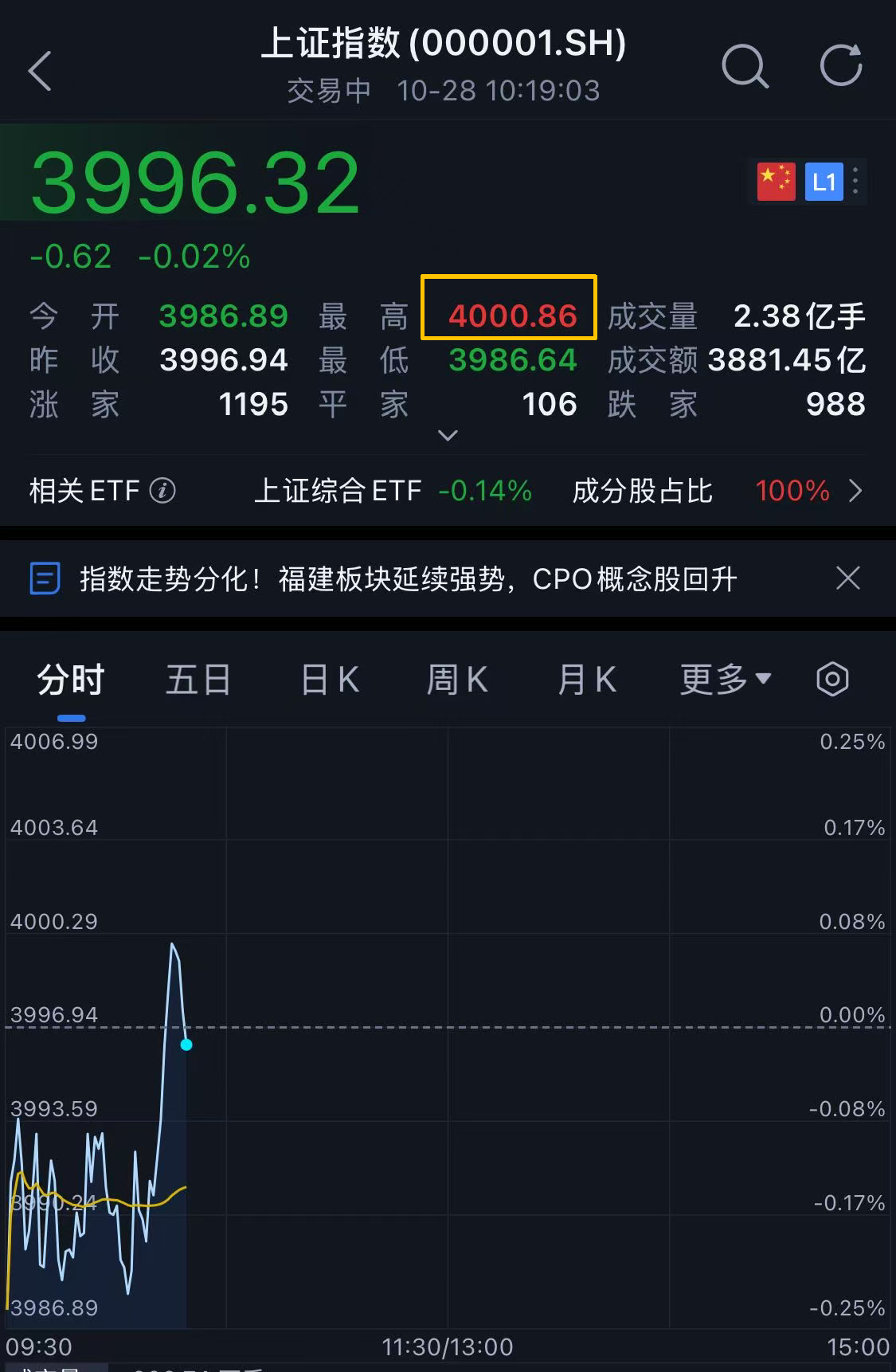
Task: Go back using the top-left arrow
Action: [x=40, y=71]
